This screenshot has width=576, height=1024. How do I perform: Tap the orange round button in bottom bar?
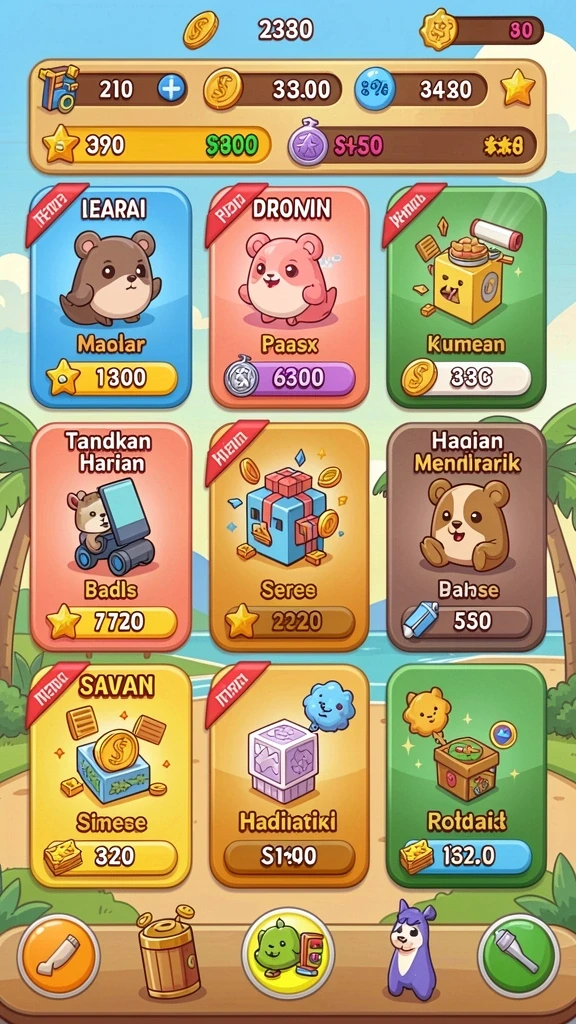[58, 955]
